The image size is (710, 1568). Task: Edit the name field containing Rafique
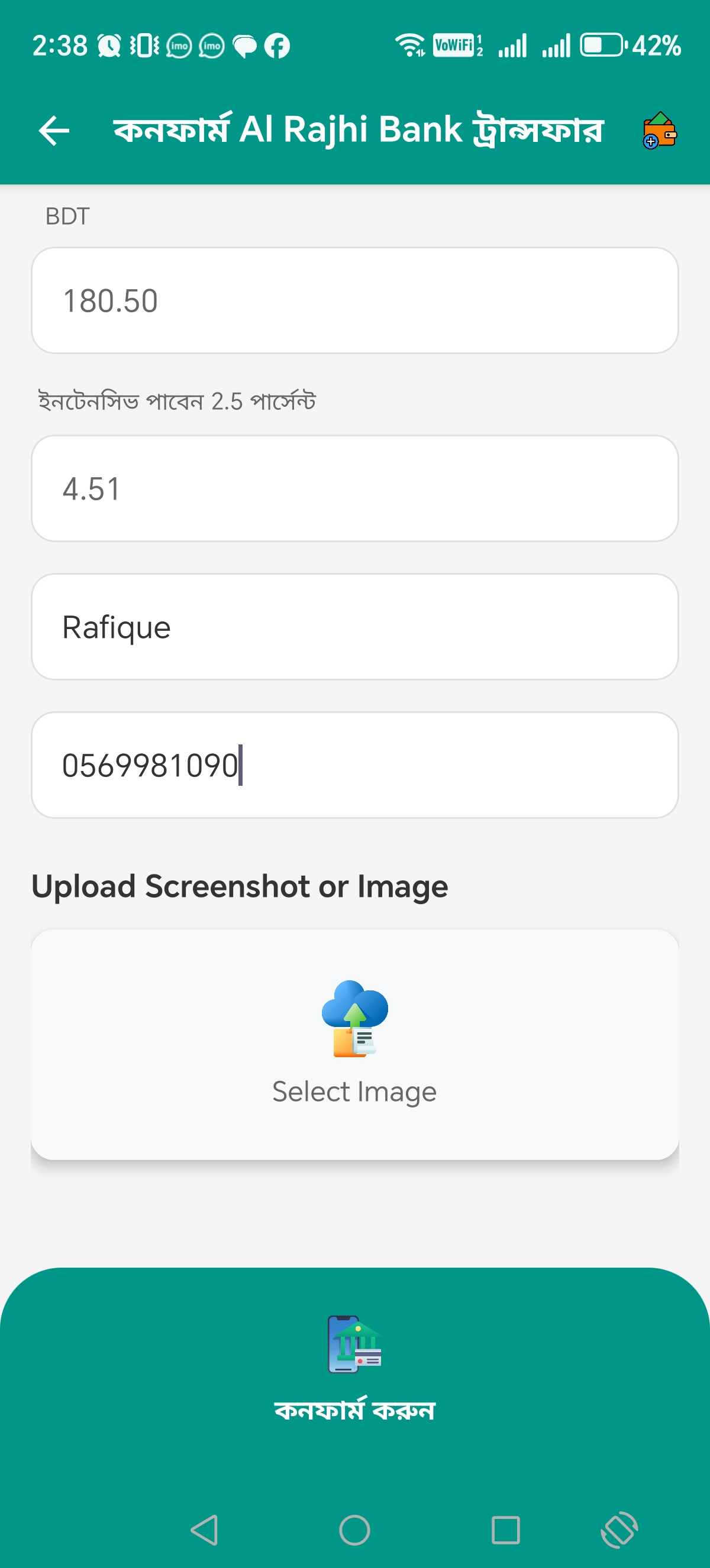coord(354,627)
